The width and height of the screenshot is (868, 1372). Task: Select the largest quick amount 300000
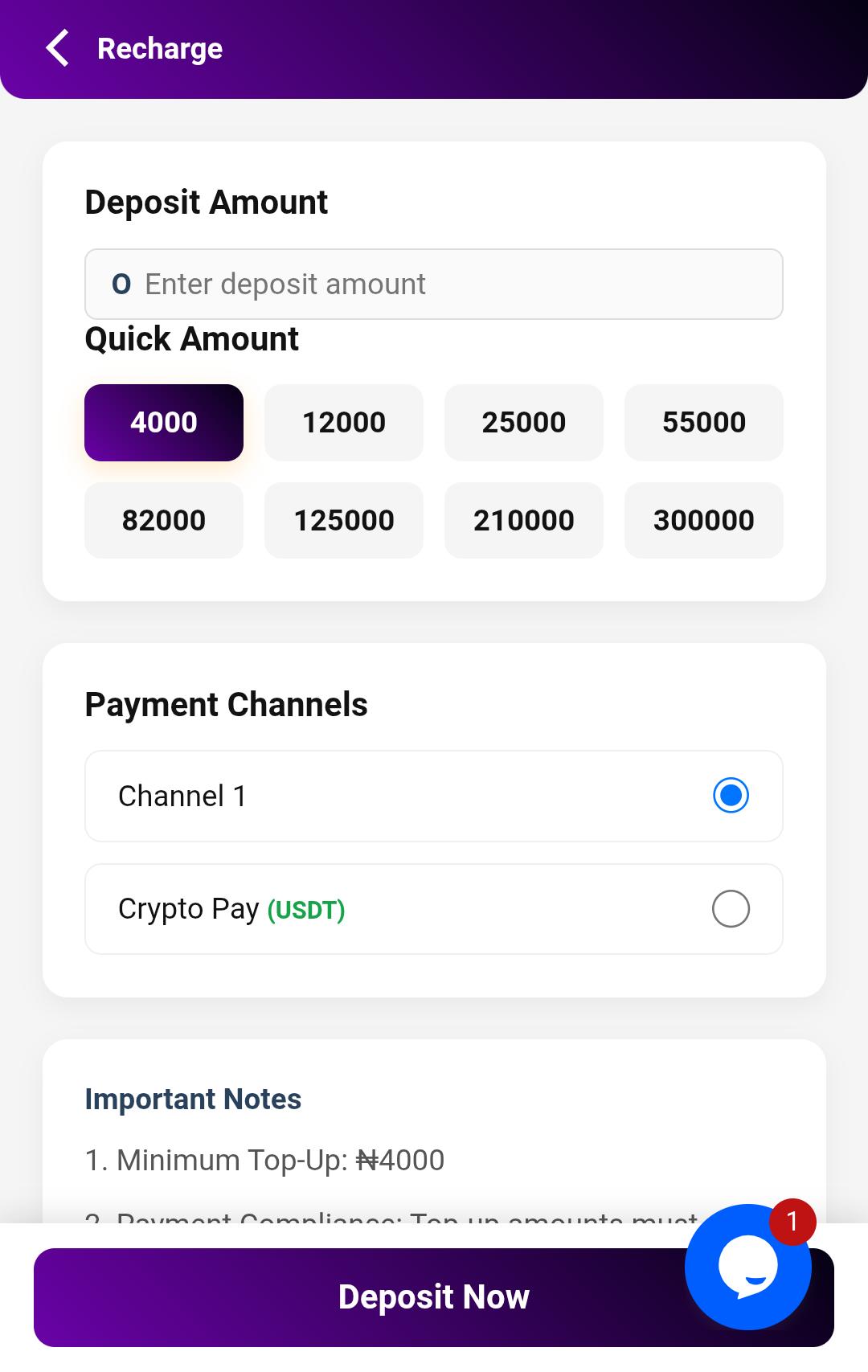pos(703,520)
